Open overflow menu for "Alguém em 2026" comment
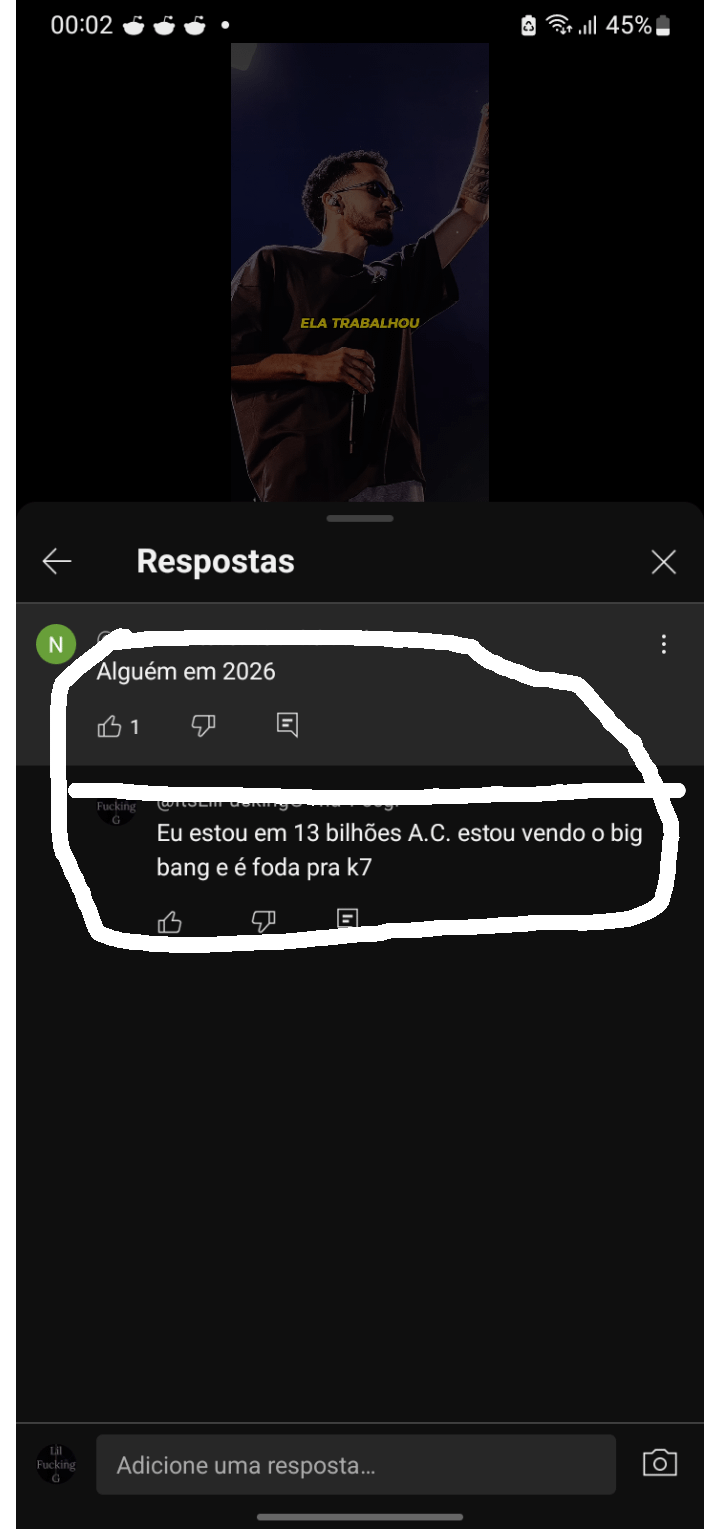Image resolution: width=720 pixels, height=1529 pixels. (663, 645)
